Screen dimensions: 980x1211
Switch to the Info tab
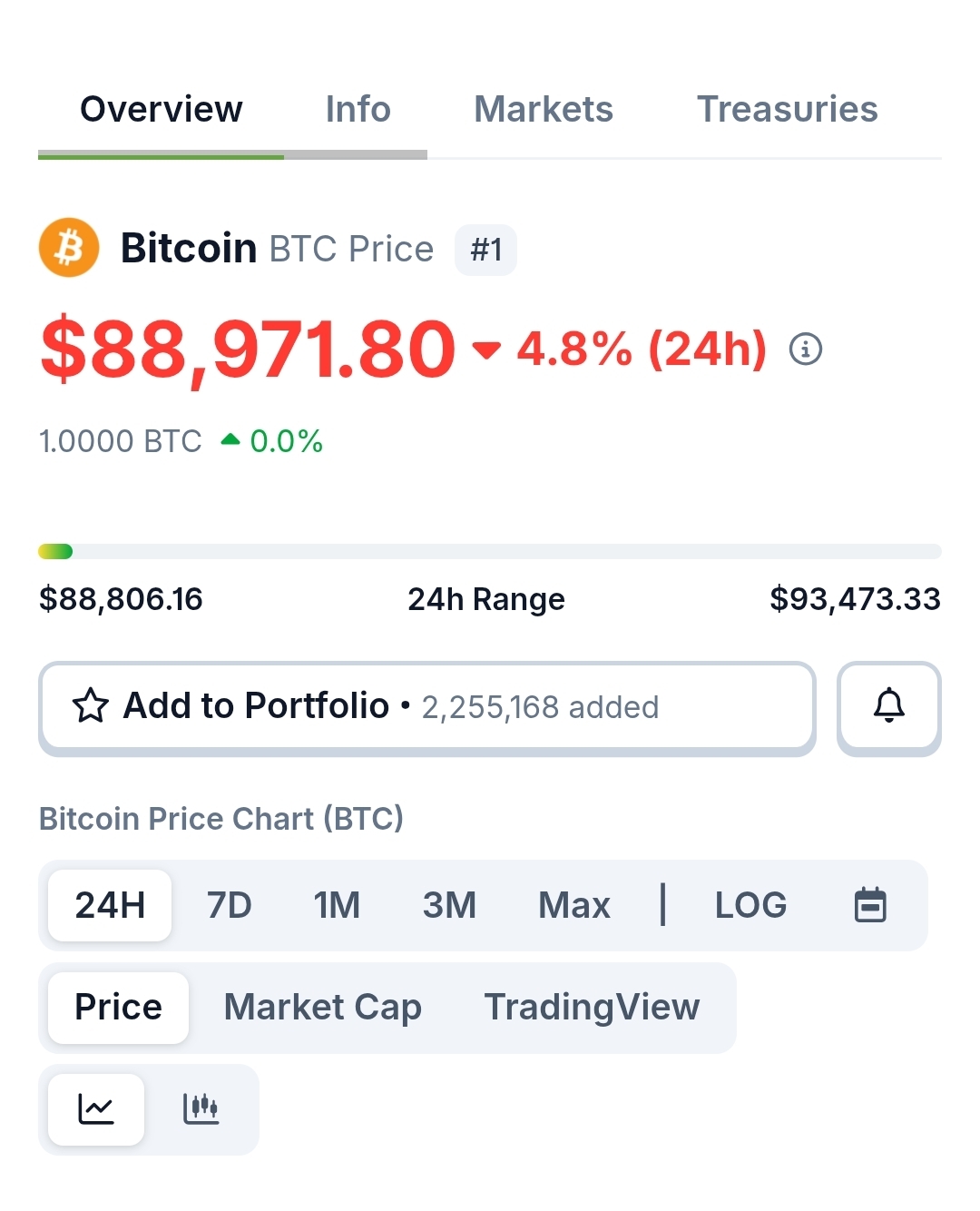tap(358, 110)
